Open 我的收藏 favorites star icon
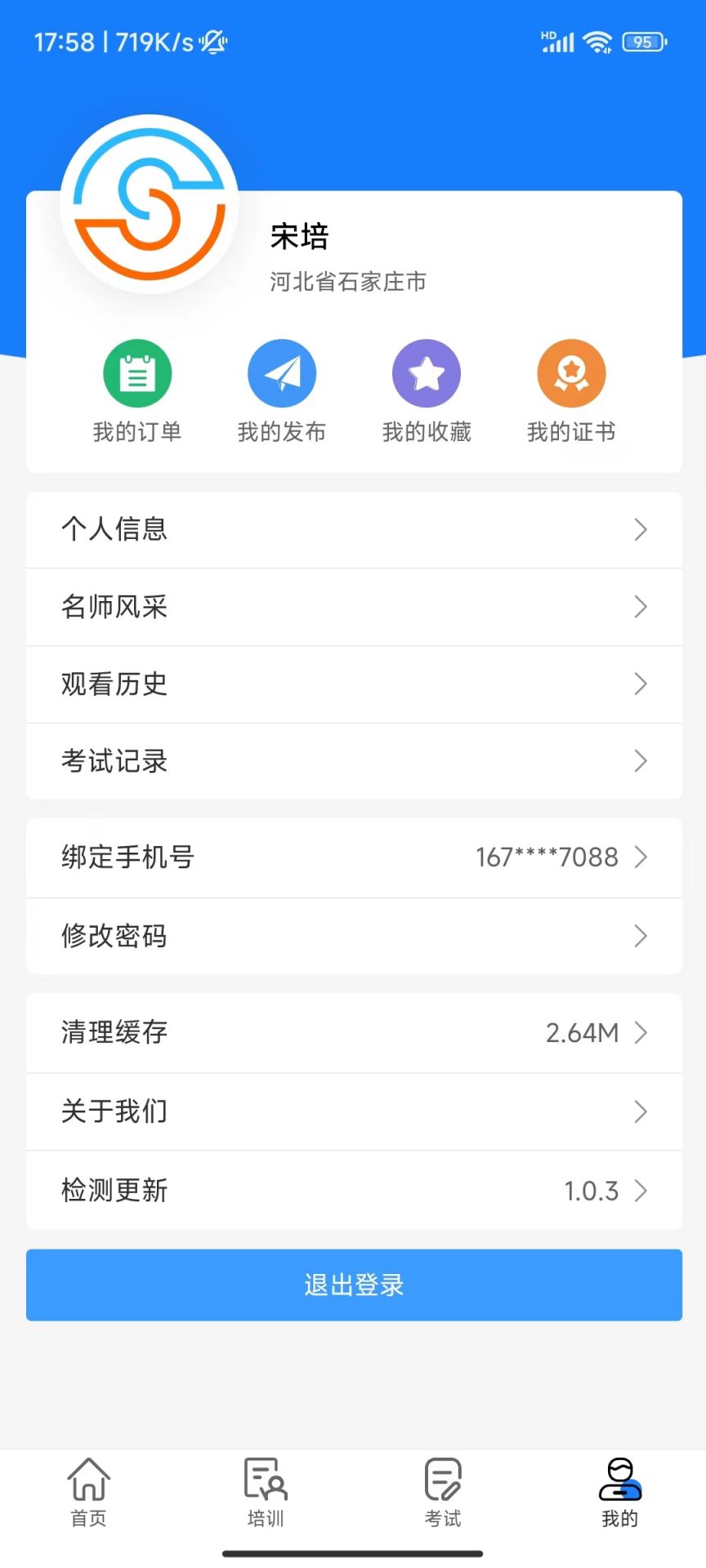This screenshot has height=1568, width=706. click(x=427, y=372)
